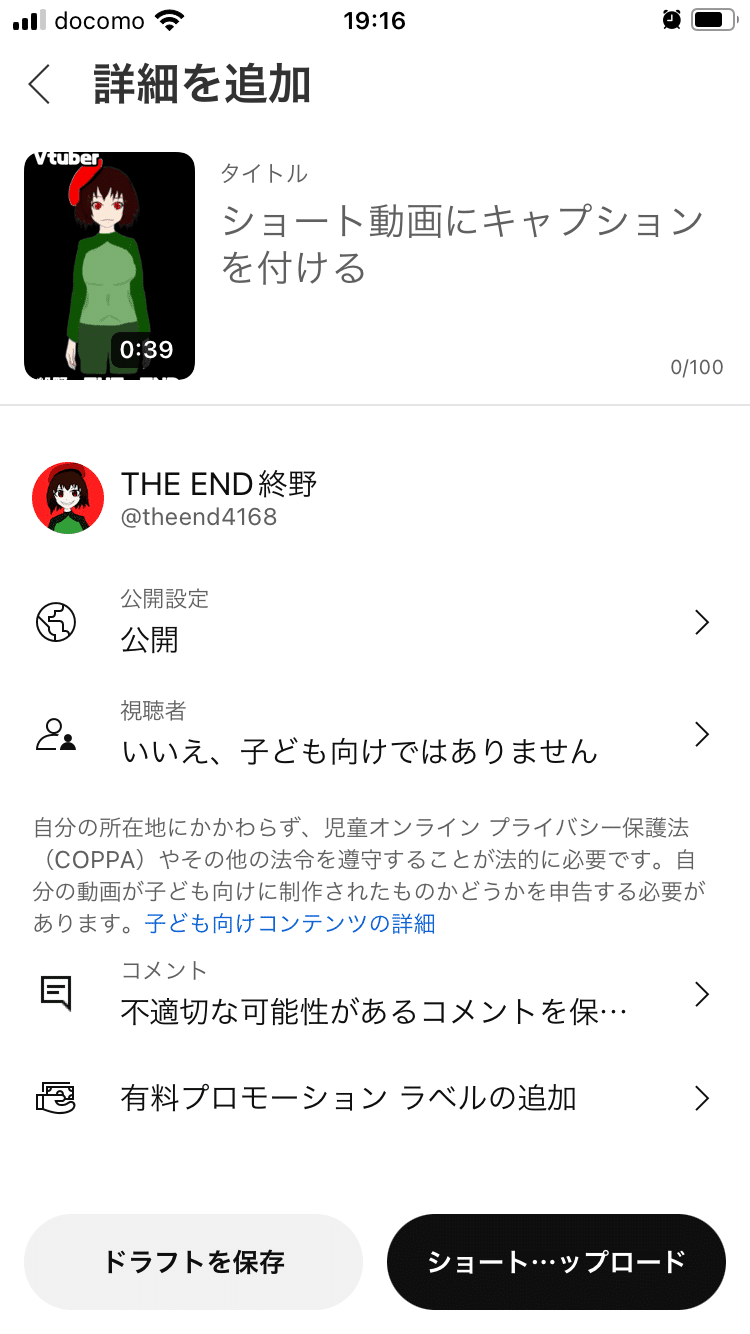Viewport: 750px width, 1334px height.
Task: Save the draft with ドラフトを保存
Action: point(194,1261)
